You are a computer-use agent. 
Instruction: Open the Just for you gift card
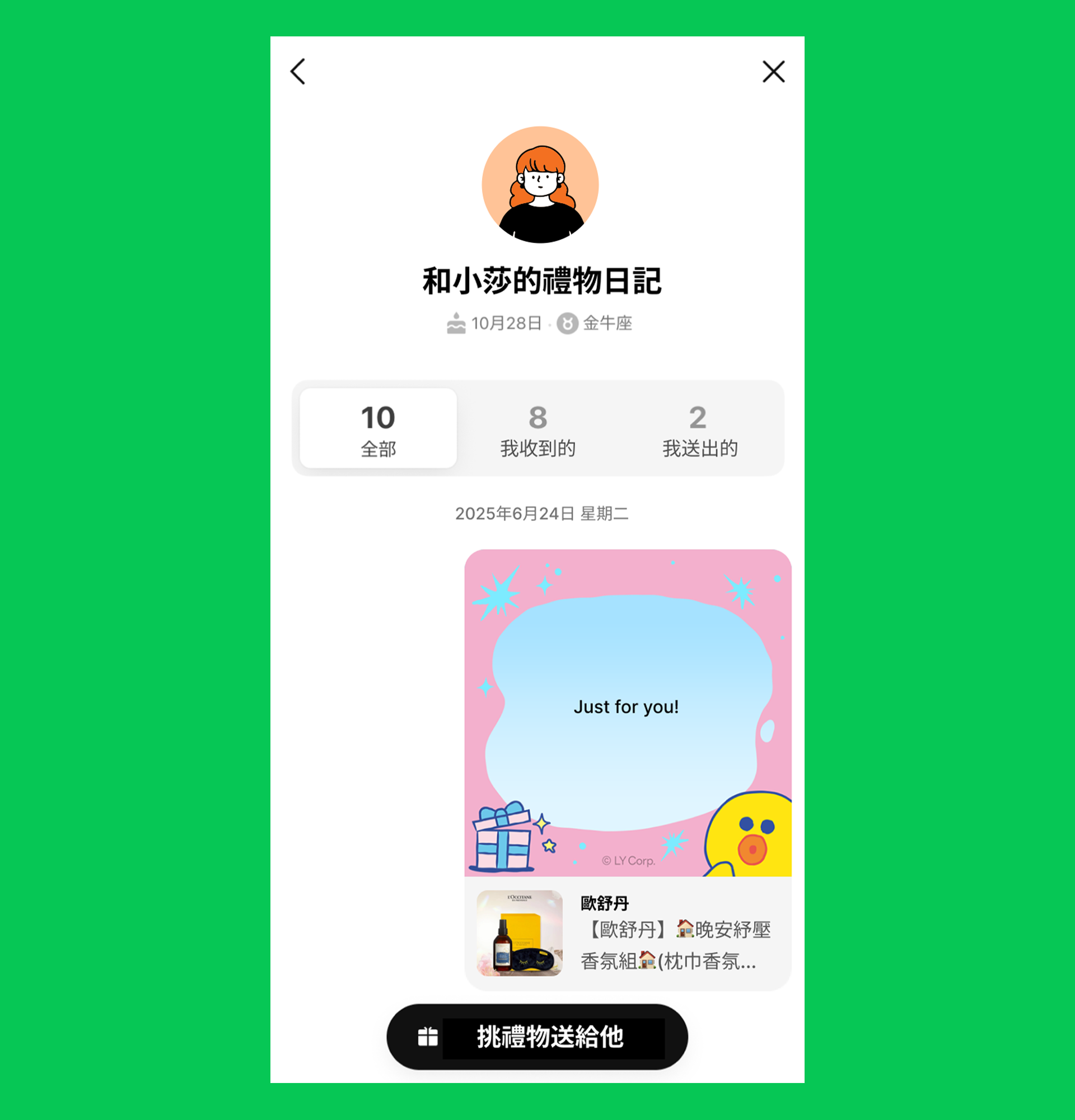coord(627,712)
